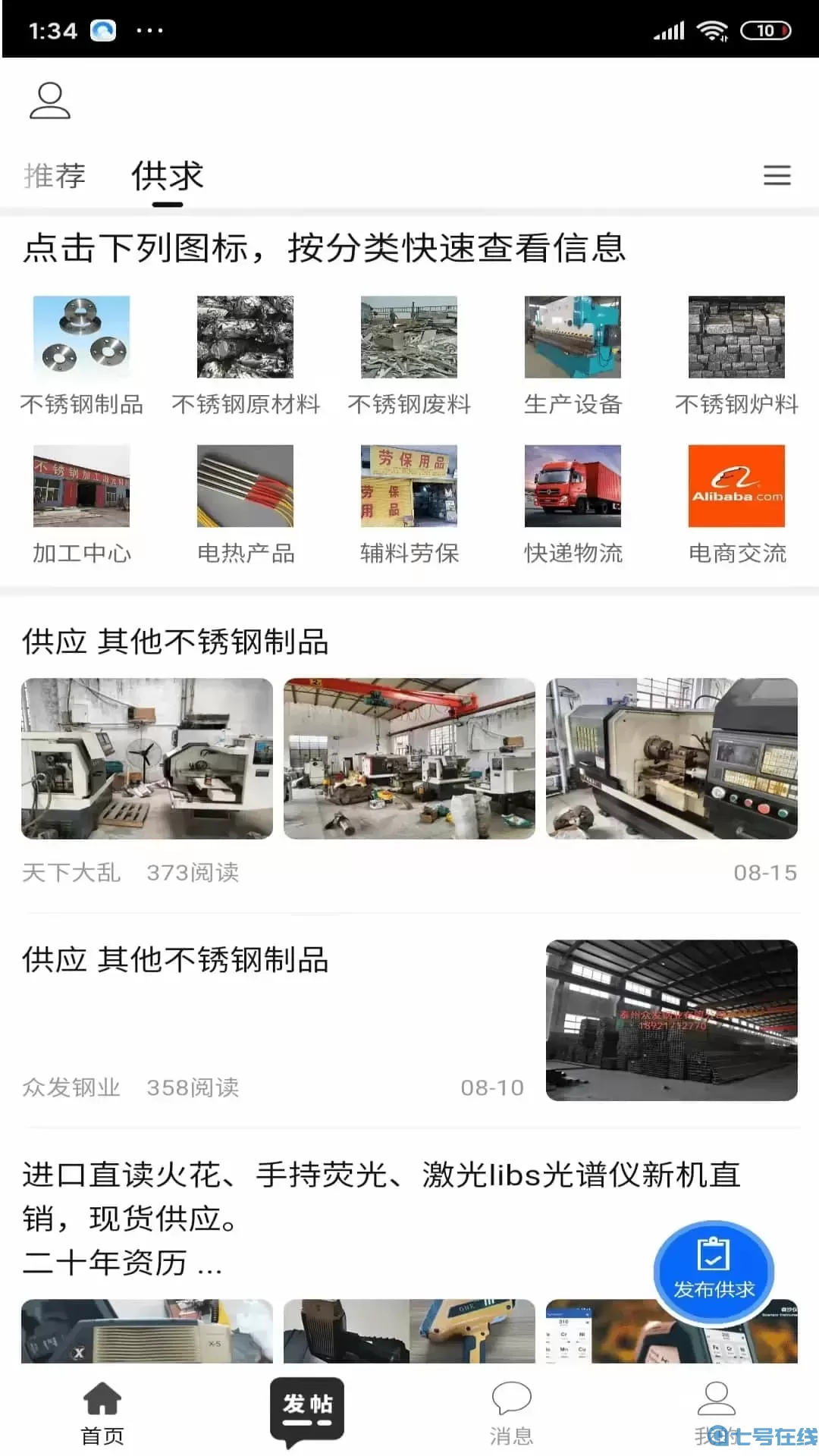Click the 生产设备 category icon
The image size is (819, 1456).
coord(573,336)
